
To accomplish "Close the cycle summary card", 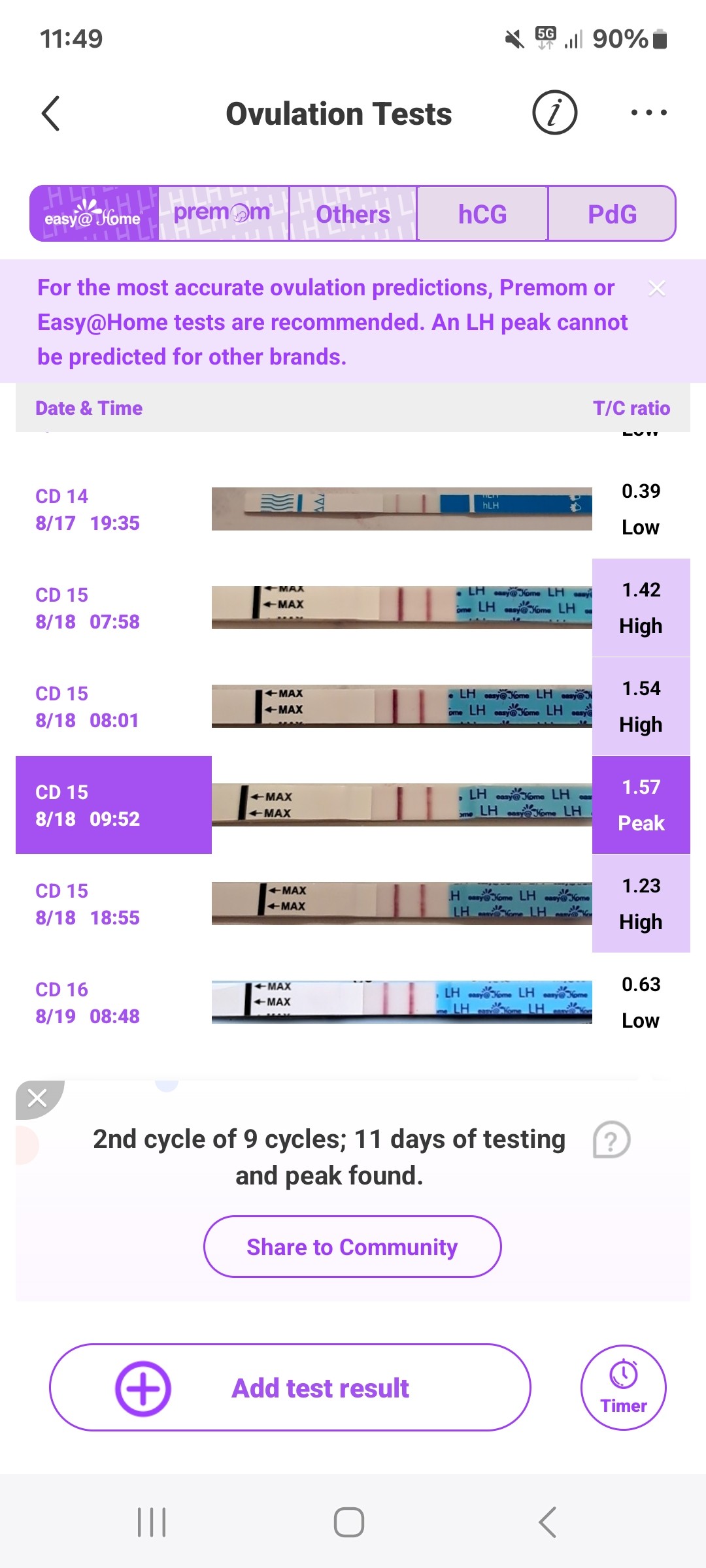I will point(38,1098).
